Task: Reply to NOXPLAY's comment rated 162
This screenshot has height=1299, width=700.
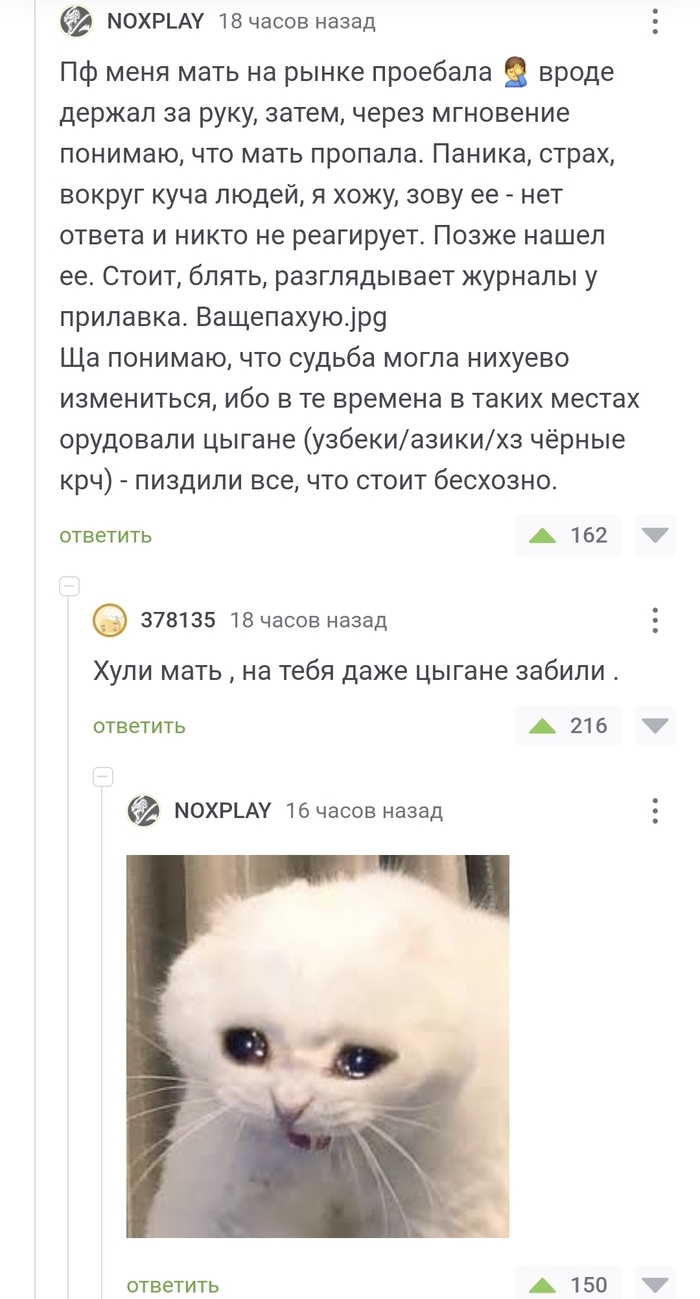Action: (105, 535)
